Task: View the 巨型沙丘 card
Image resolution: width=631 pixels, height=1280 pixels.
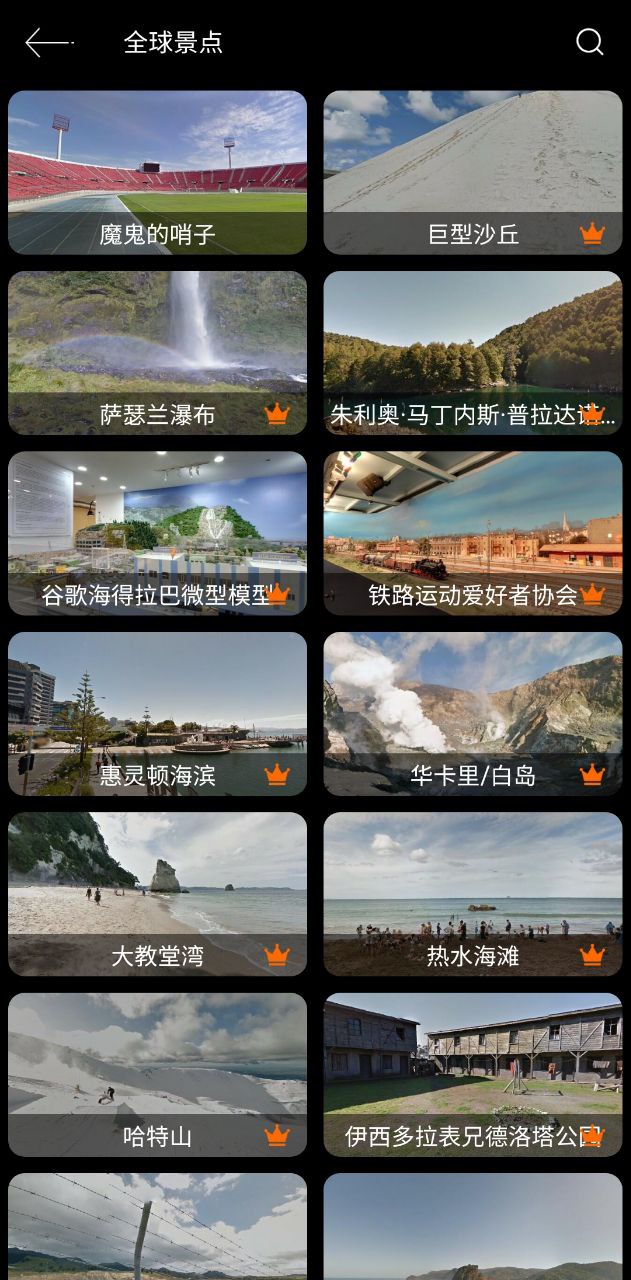Action: click(x=473, y=172)
